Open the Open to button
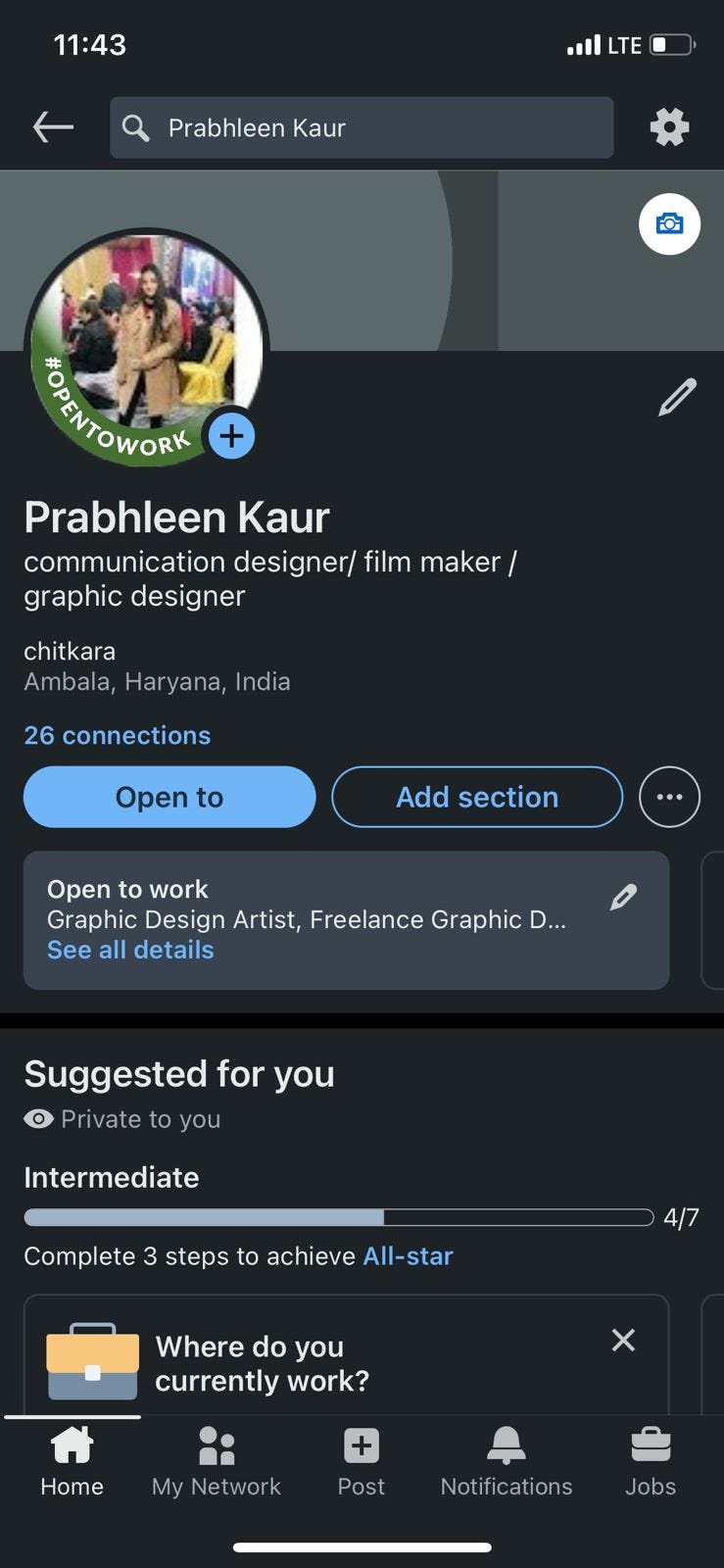The width and height of the screenshot is (724, 1568). [169, 797]
